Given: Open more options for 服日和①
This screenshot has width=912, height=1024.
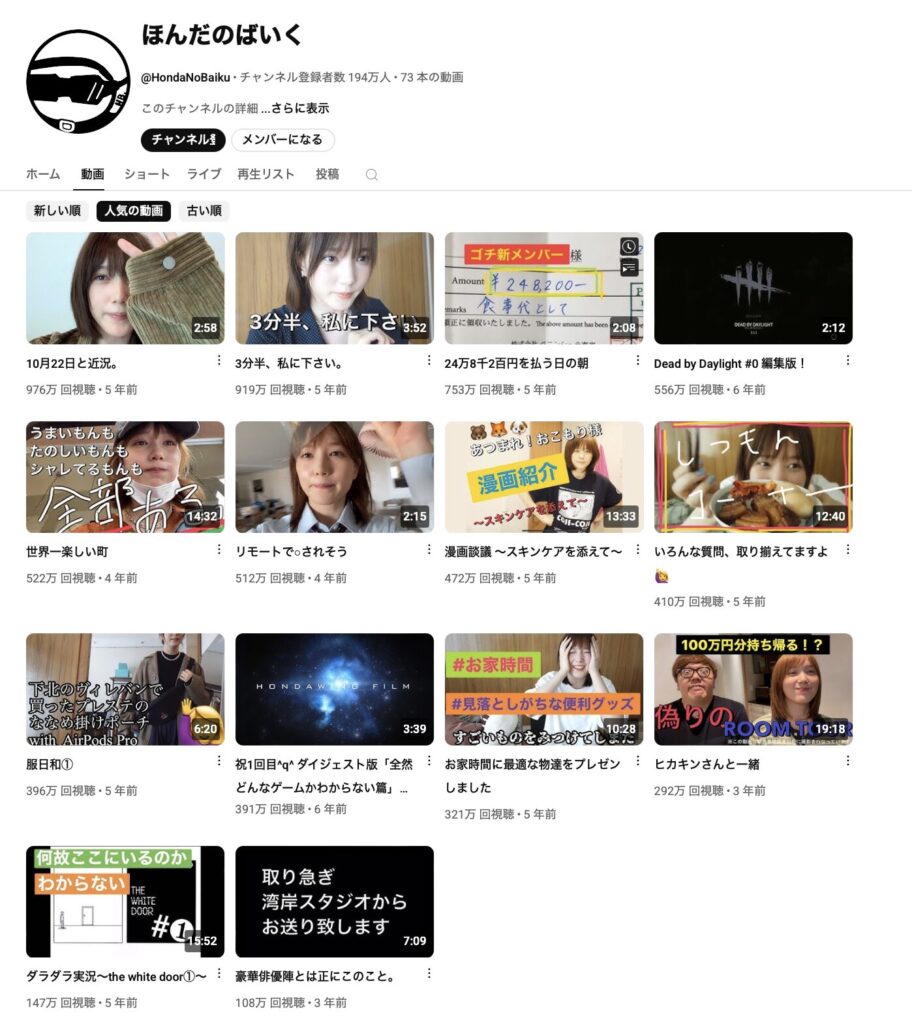Looking at the screenshot, I should (219, 762).
